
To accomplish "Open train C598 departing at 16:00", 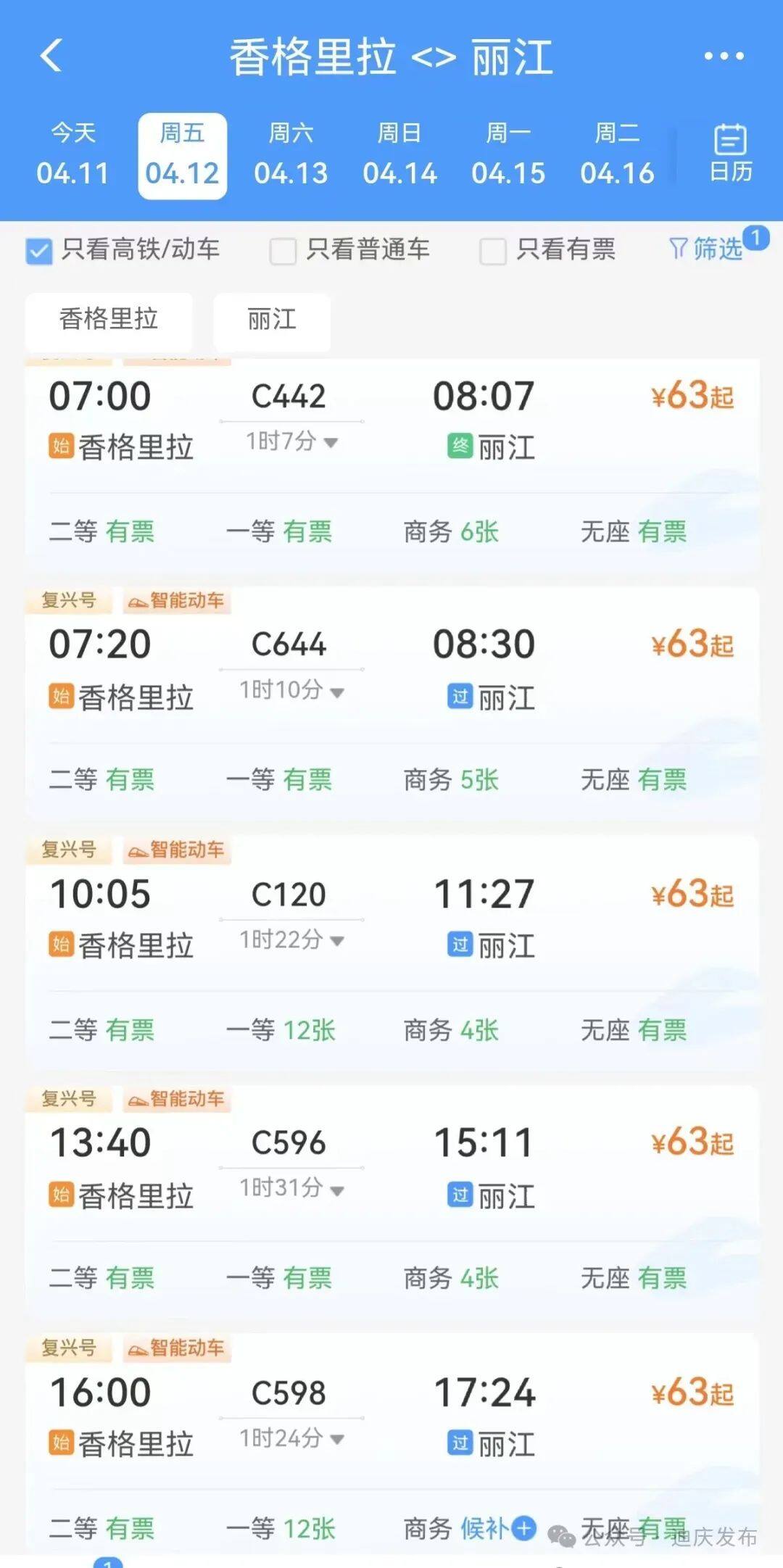I will tap(392, 1443).
